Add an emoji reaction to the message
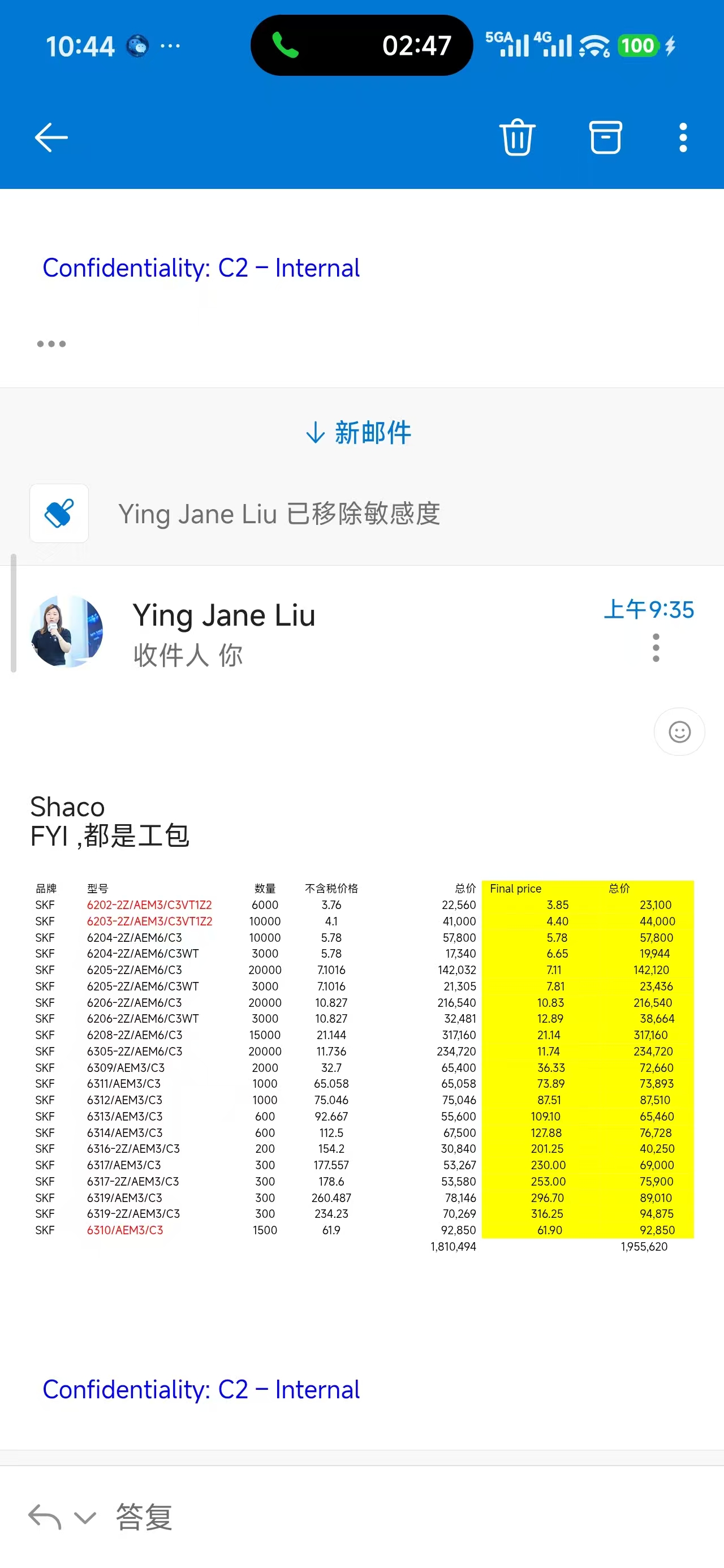724x1568 pixels. (679, 731)
